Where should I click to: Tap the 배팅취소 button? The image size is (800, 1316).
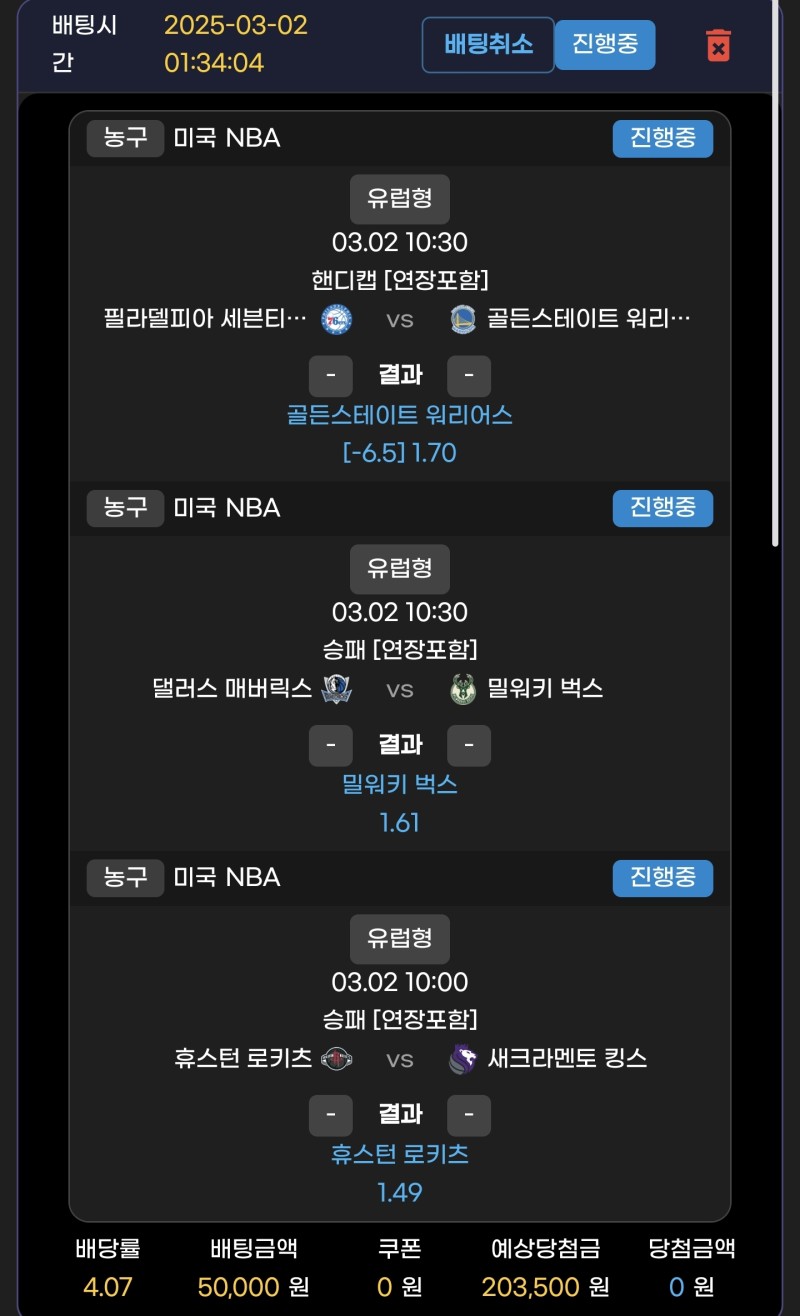pyautogui.click(x=488, y=45)
